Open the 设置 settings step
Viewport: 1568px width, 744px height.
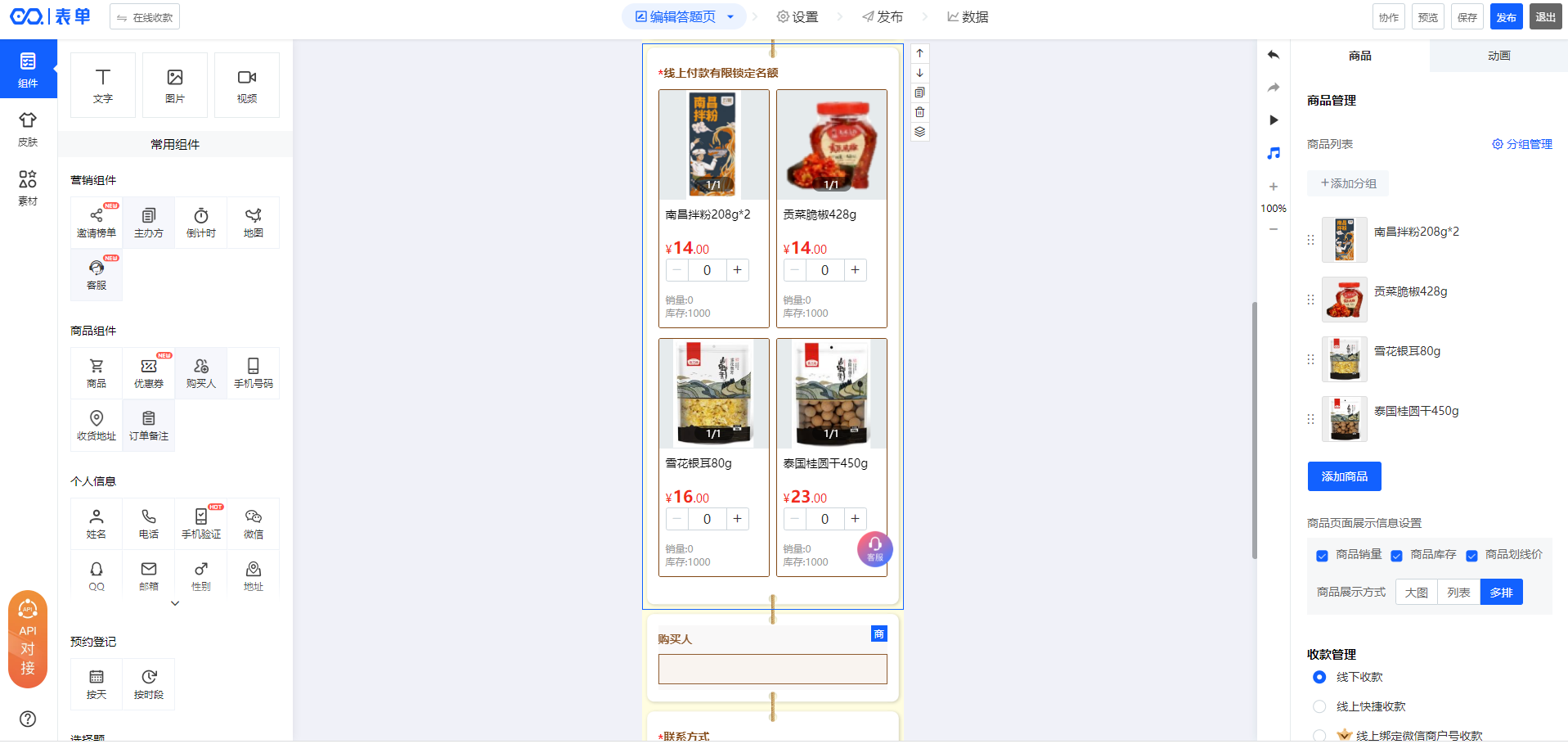797,17
